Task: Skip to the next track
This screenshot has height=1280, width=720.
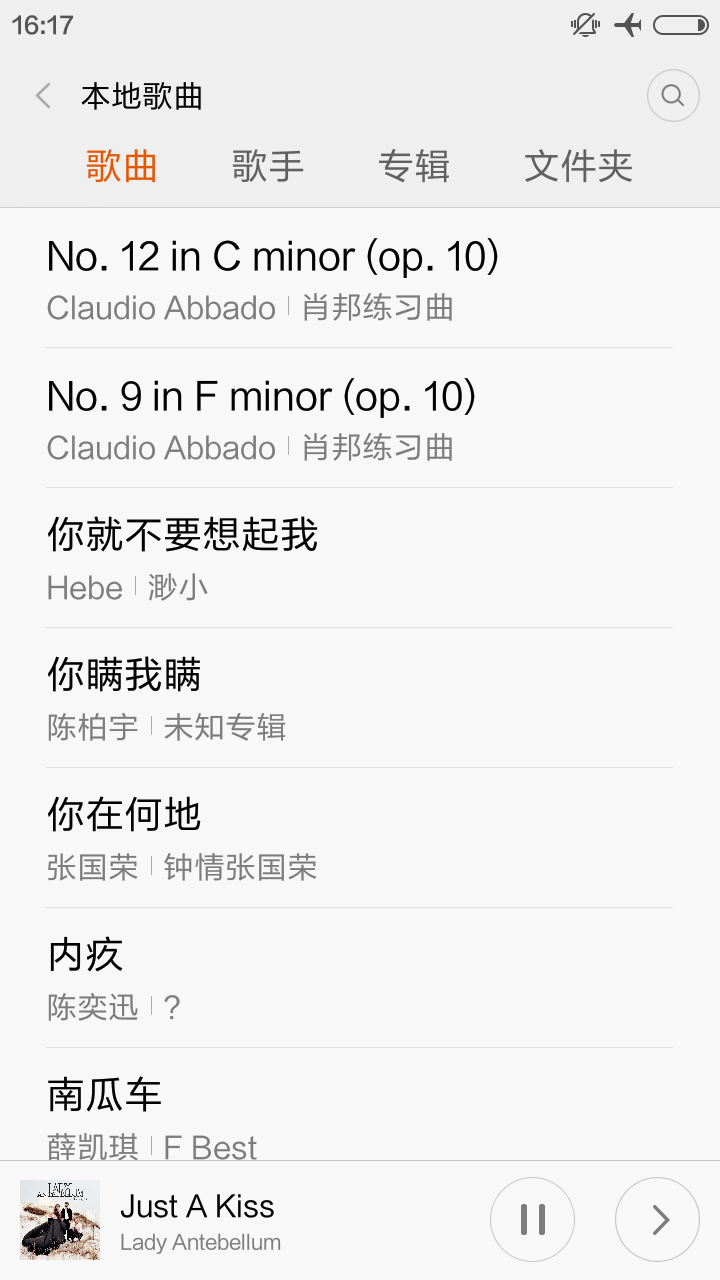Action: (x=657, y=1219)
